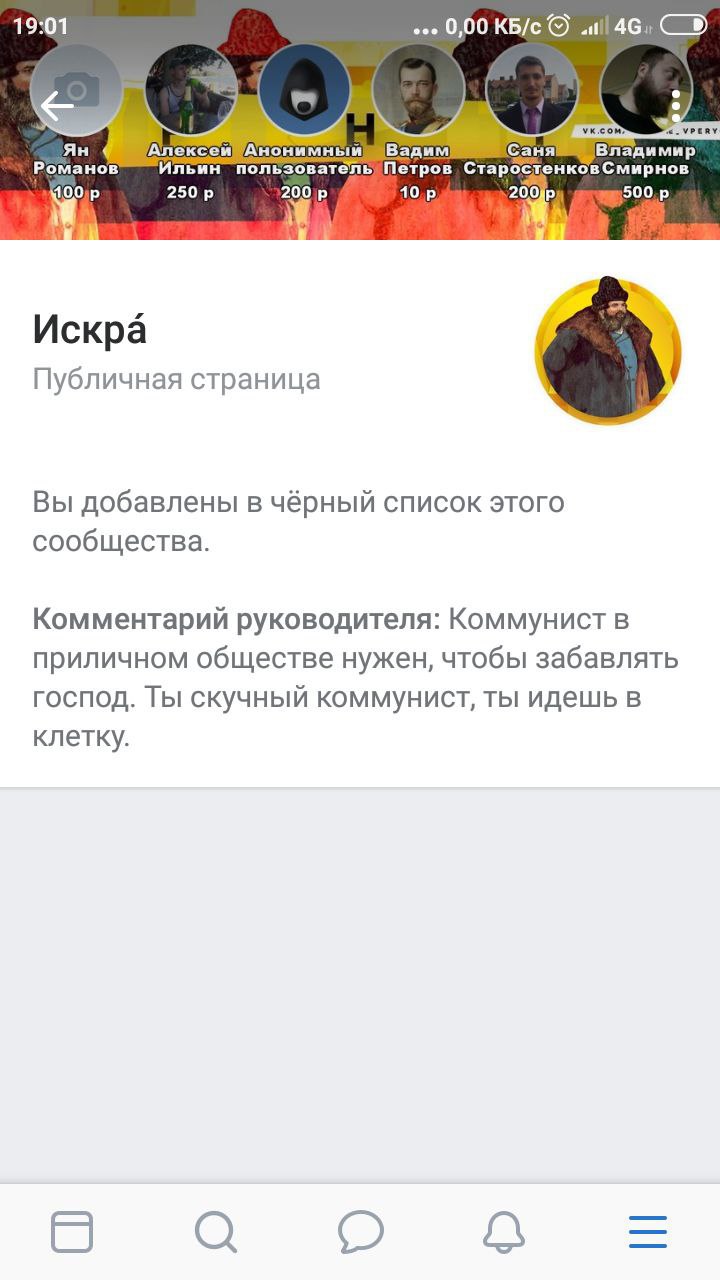Open the search tab

click(x=216, y=1231)
